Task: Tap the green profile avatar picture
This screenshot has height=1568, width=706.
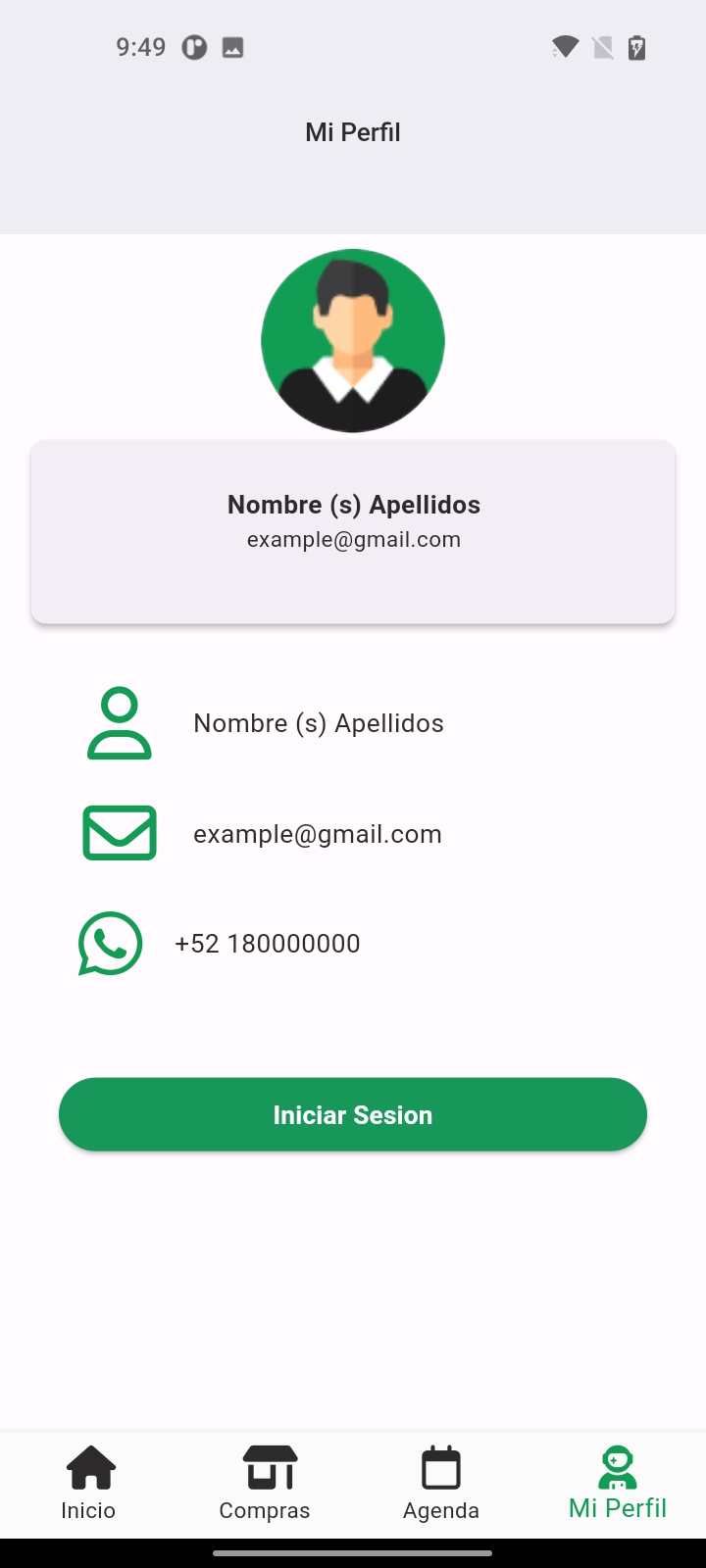Action: tap(353, 340)
